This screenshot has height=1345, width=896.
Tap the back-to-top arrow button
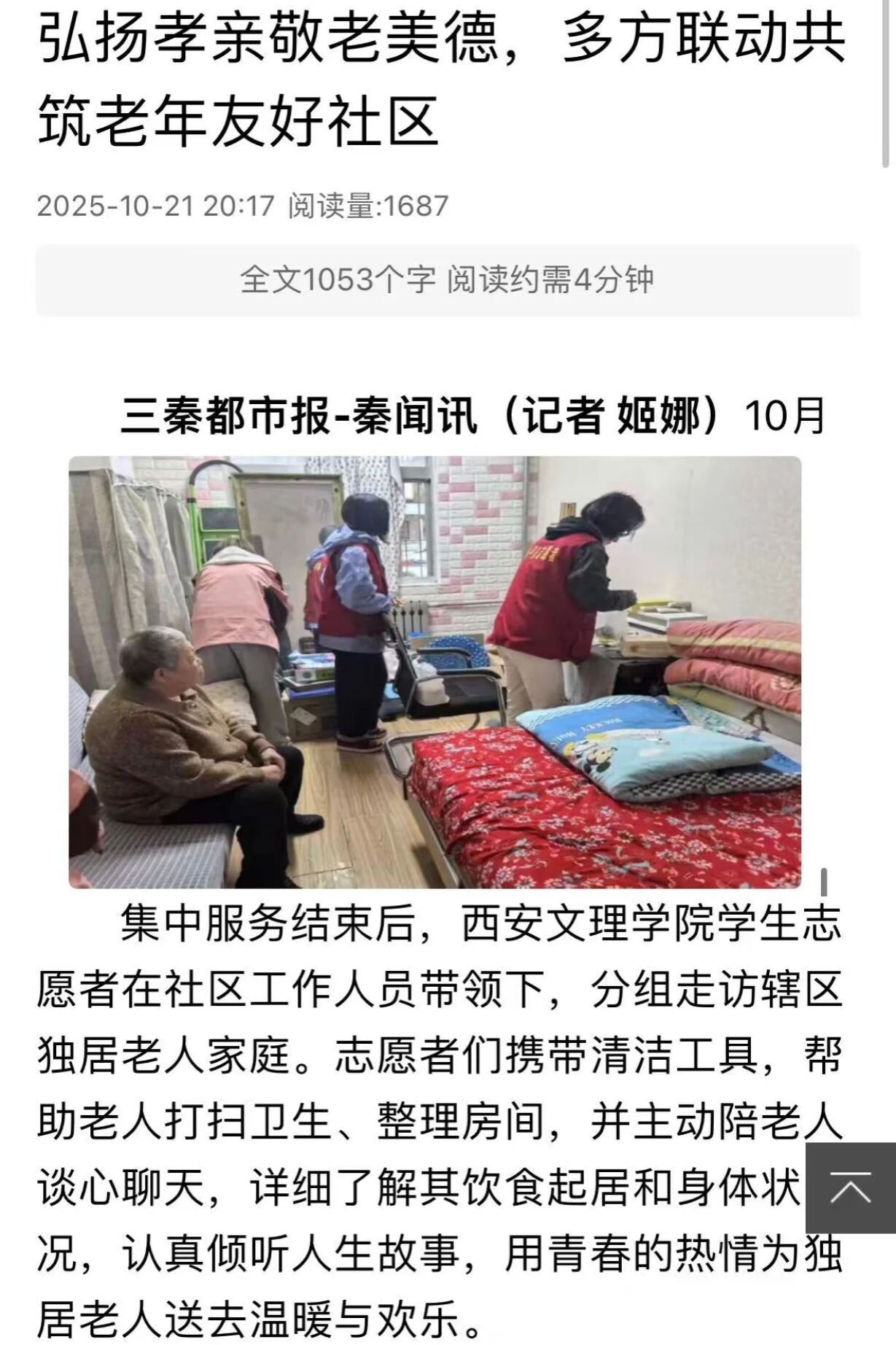[850, 1188]
